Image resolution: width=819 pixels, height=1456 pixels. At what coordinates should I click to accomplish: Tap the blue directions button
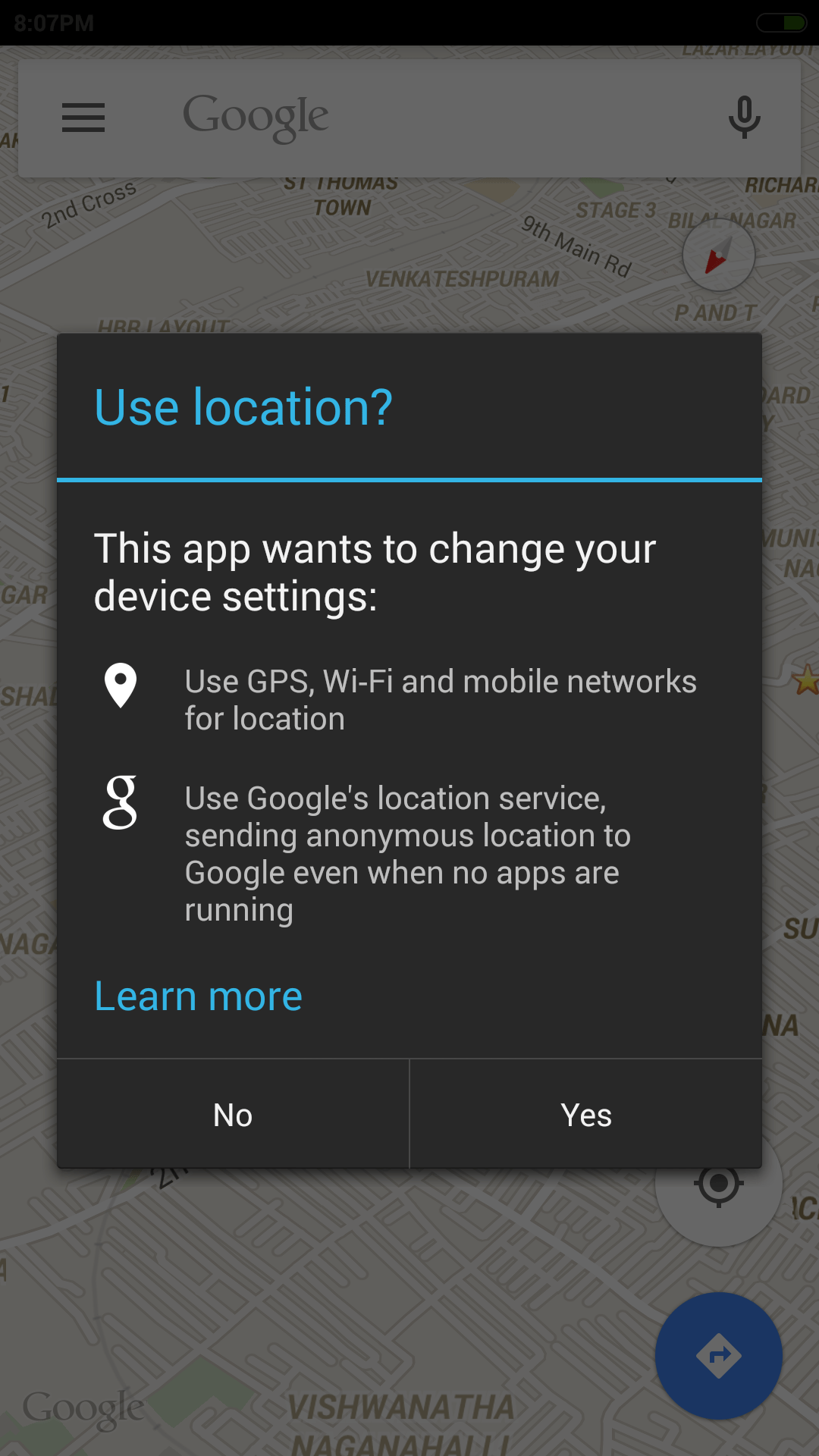coord(718,1354)
